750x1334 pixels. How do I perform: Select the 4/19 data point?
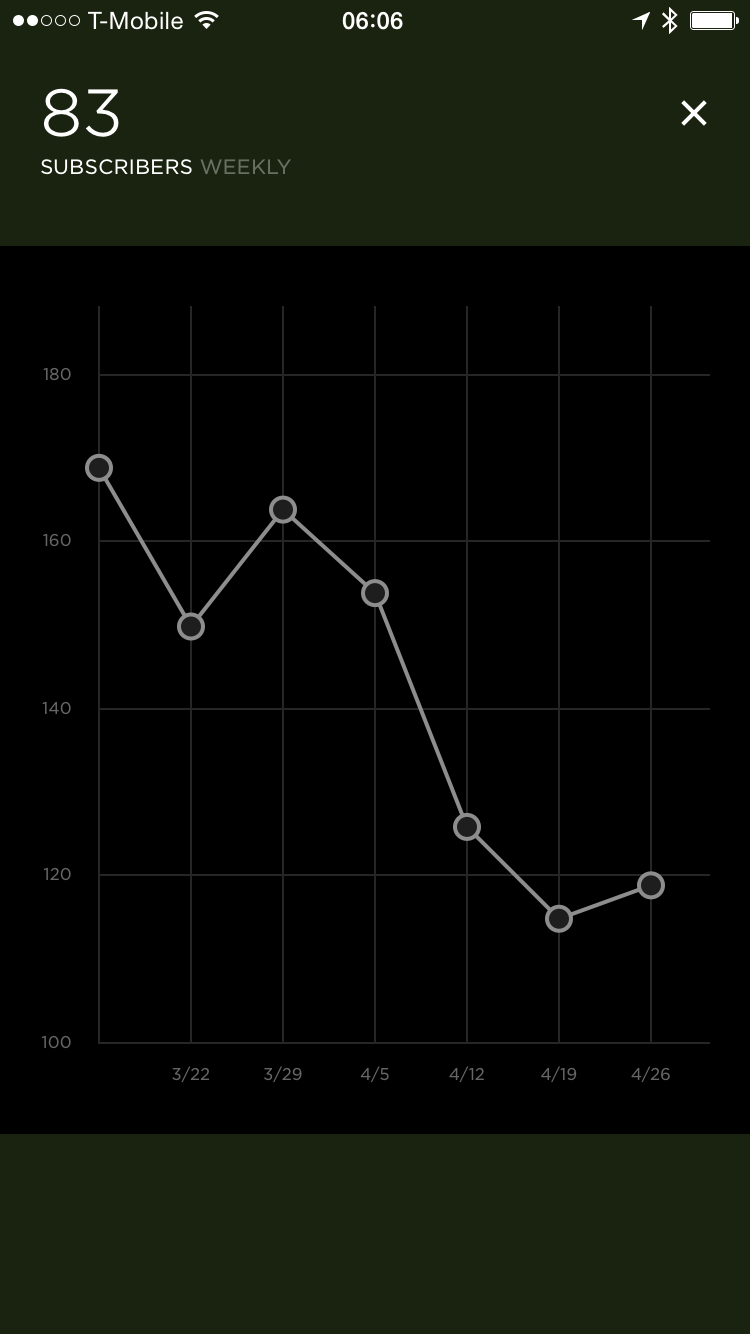pos(559,918)
